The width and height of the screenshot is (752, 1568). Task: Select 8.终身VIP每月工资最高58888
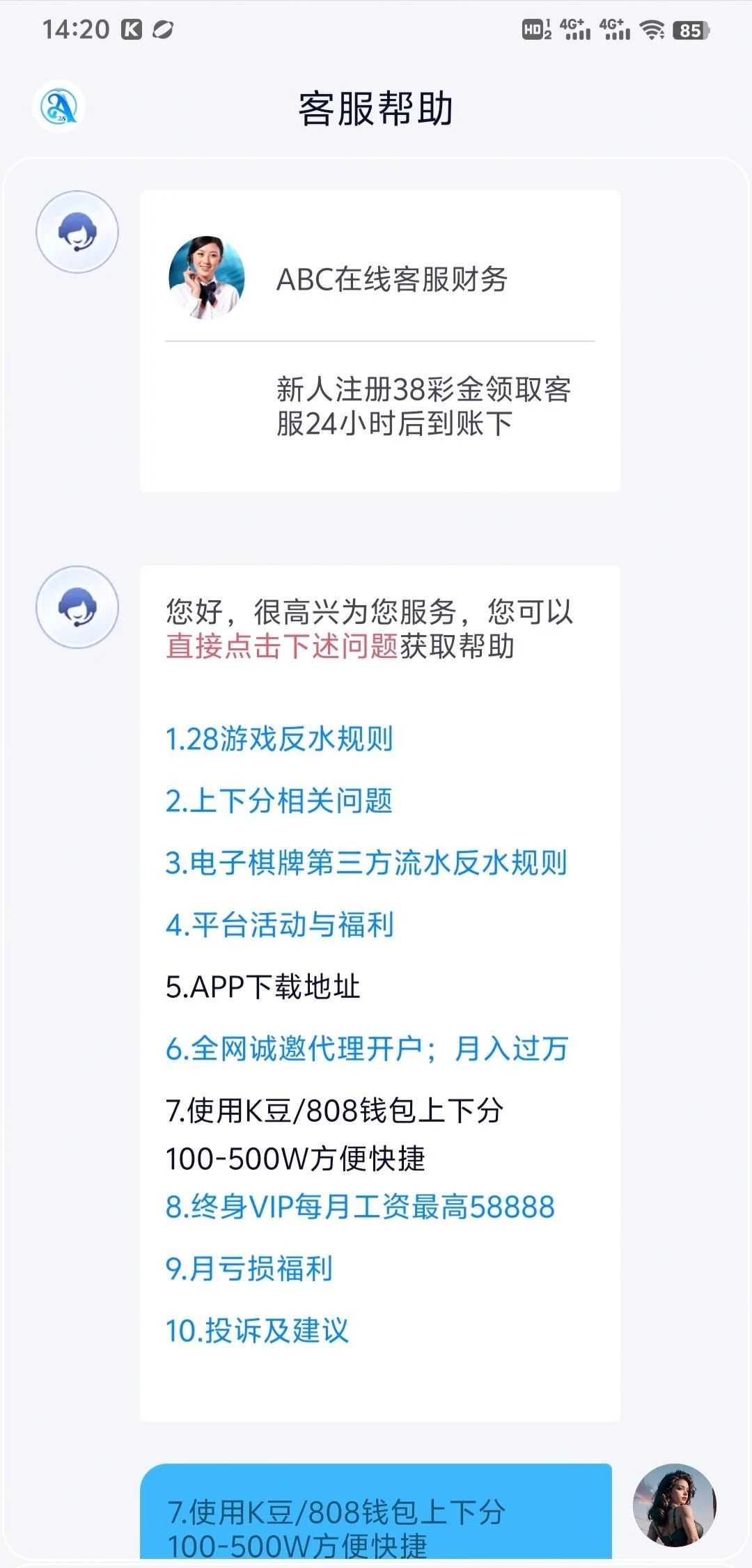tap(360, 1207)
